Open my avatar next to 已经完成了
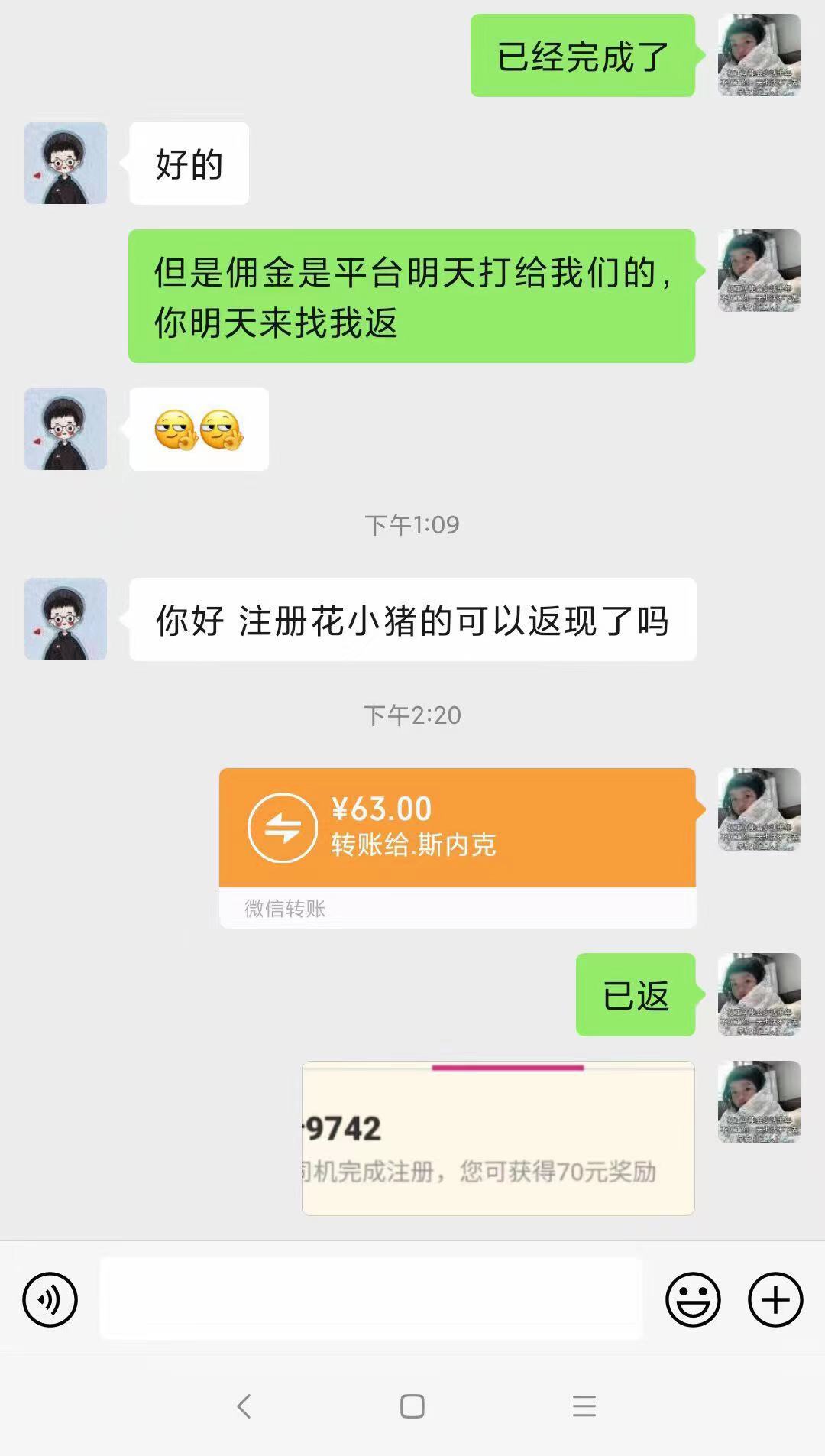The width and height of the screenshot is (825, 1456). (759, 55)
